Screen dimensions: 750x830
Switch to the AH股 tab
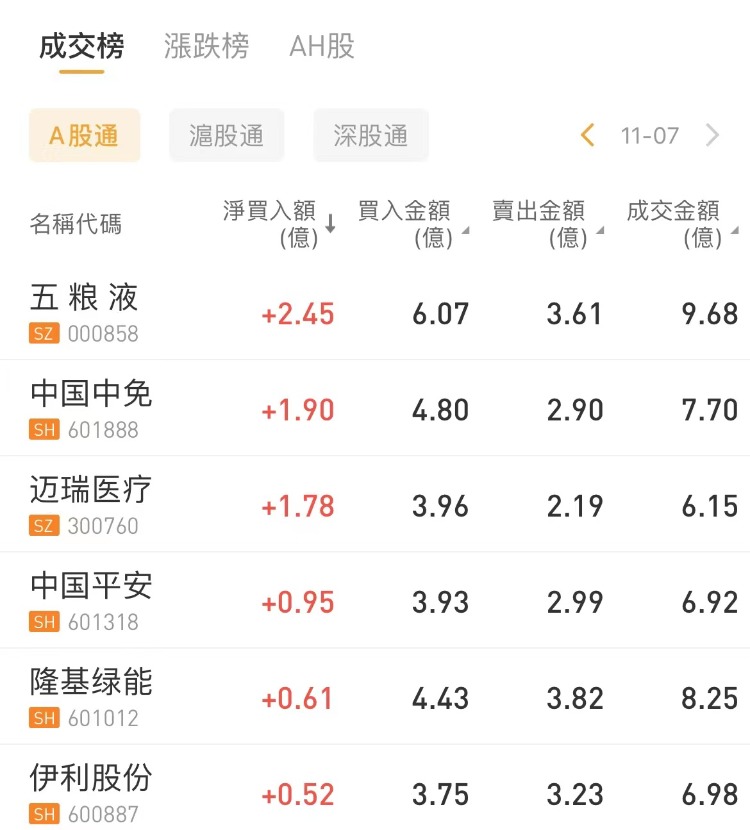[321, 46]
